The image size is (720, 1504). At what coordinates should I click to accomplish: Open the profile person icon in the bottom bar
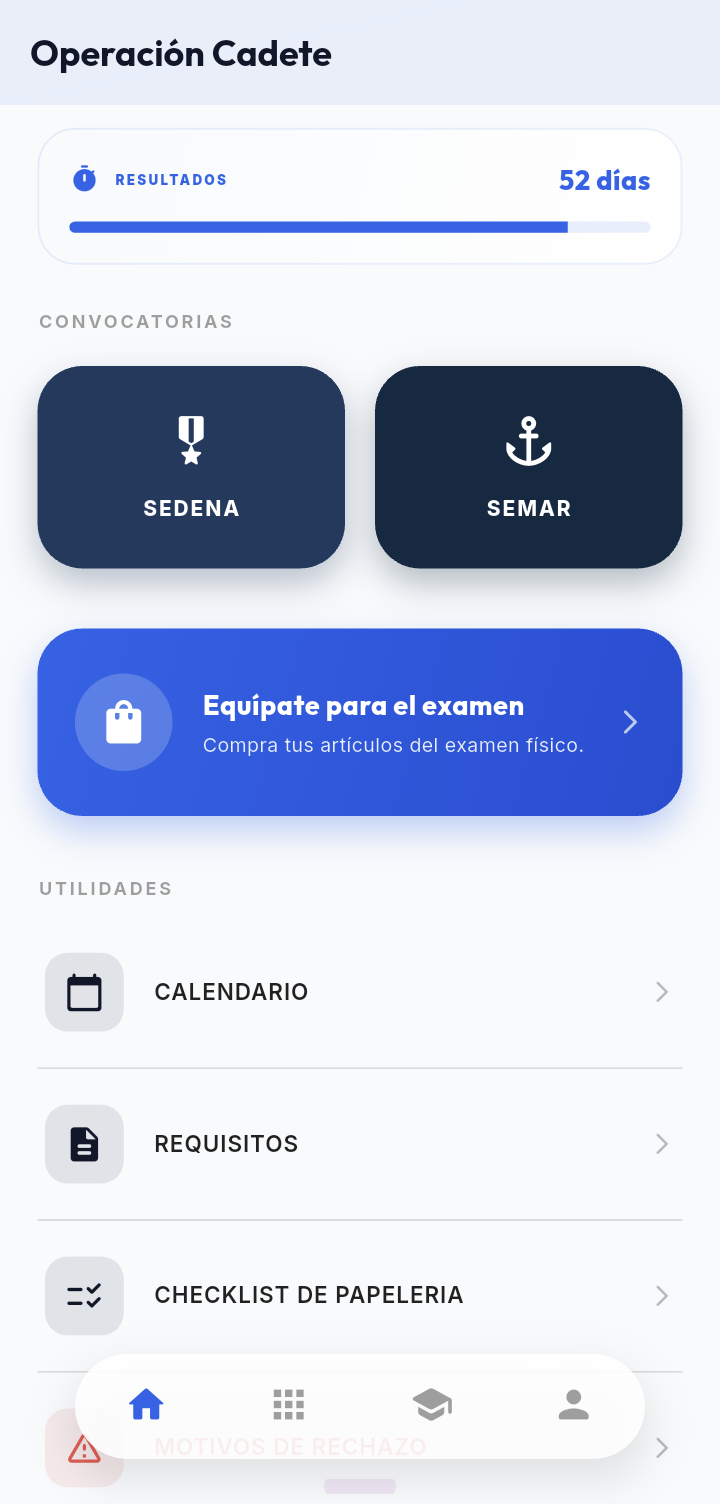tap(573, 1404)
